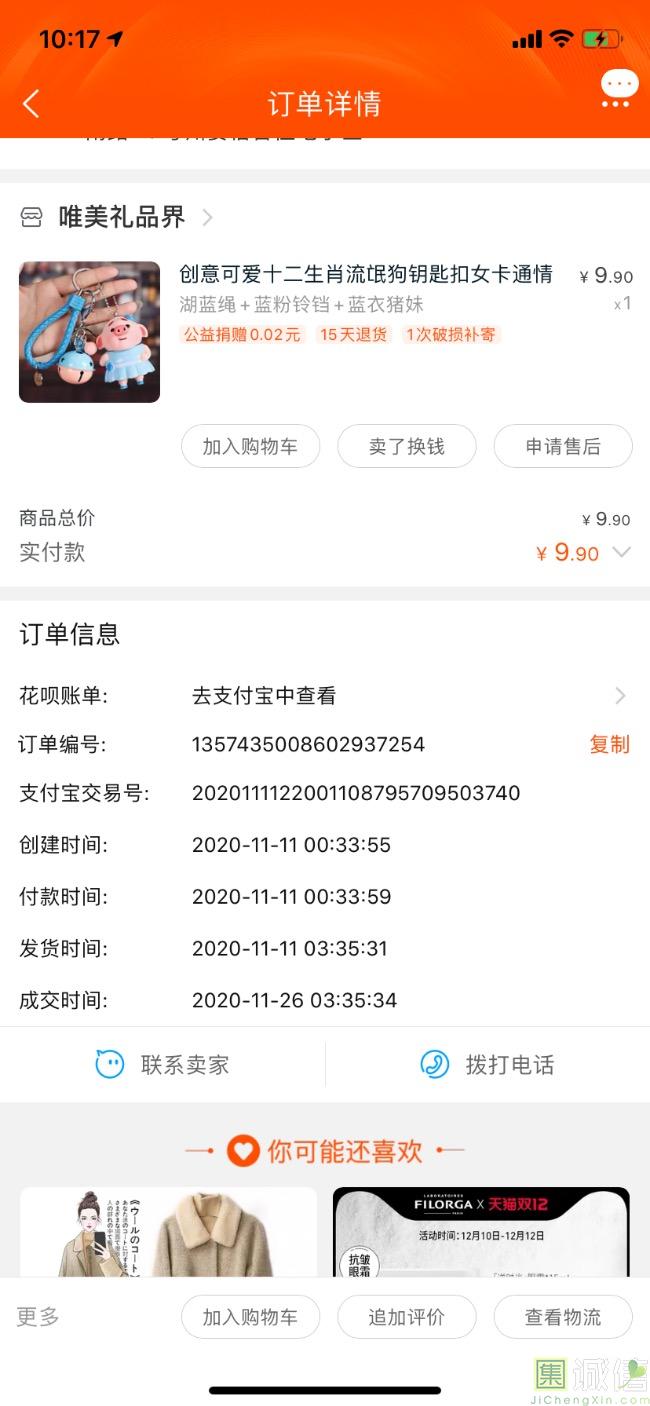Open the keychain product thumbnail
The image size is (650, 1406).
(x=89, y=332)
